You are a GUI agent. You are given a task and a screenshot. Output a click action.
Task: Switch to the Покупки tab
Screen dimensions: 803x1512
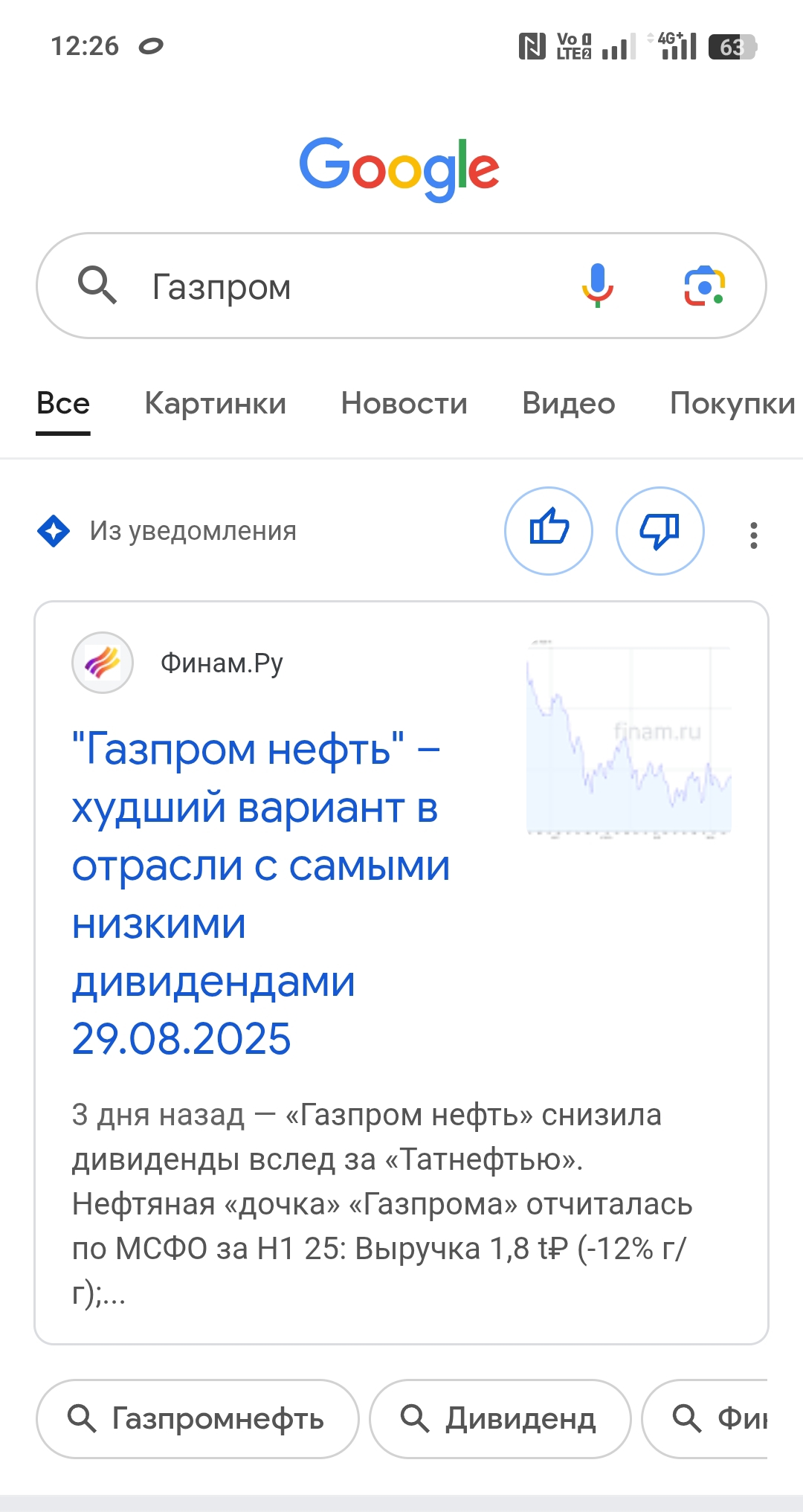(732, 403)
